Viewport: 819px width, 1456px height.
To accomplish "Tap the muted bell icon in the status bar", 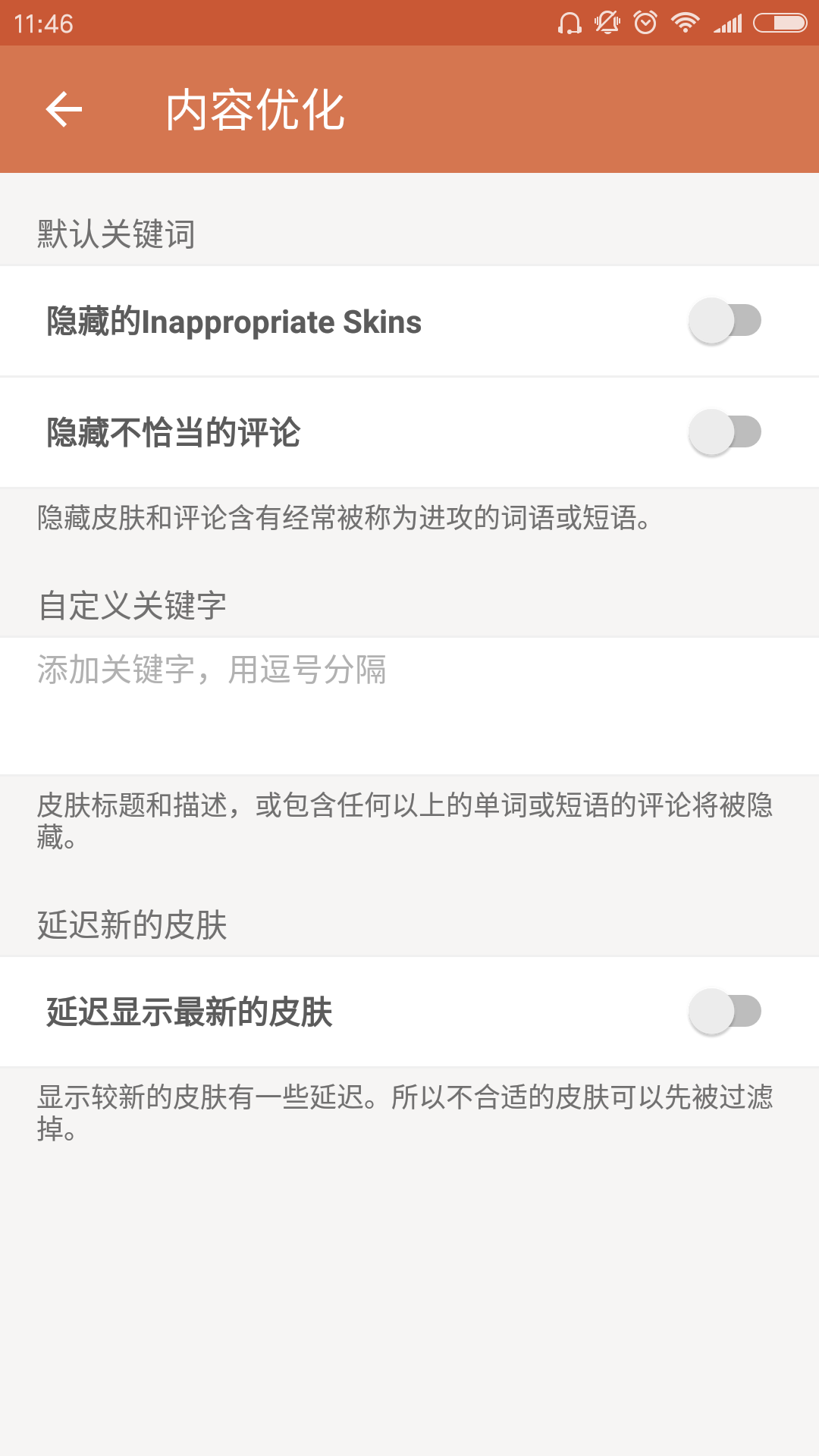I will click(x=607, y=22).
